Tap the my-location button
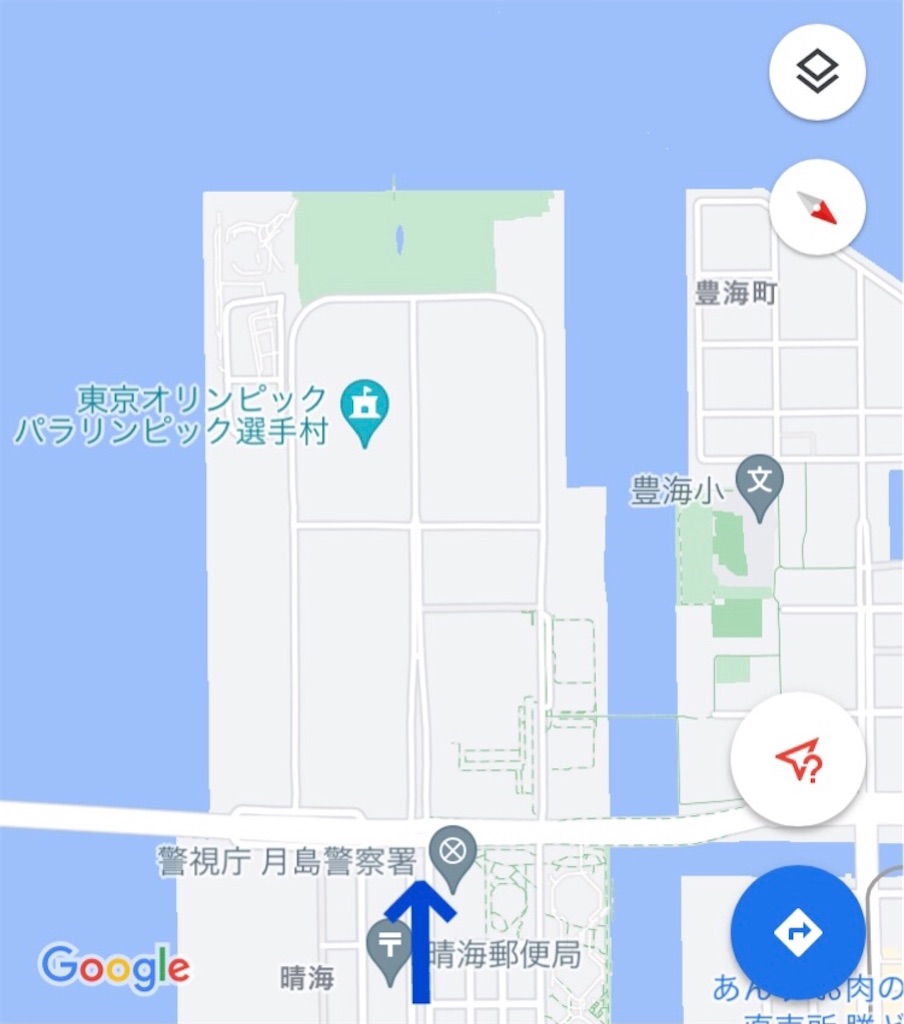 click(797, 759)
